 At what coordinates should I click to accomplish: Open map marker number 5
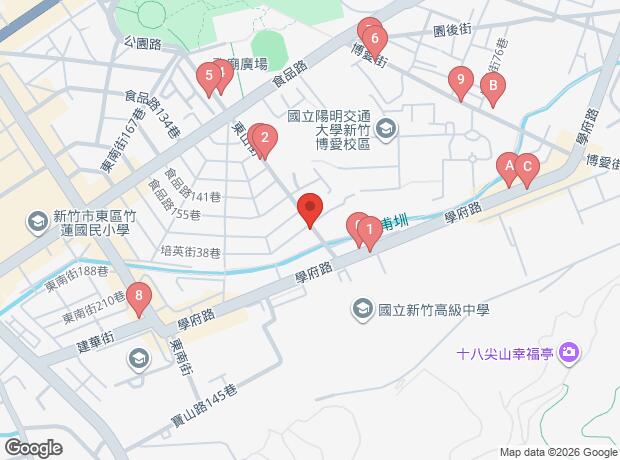click(x=209, y=75)
